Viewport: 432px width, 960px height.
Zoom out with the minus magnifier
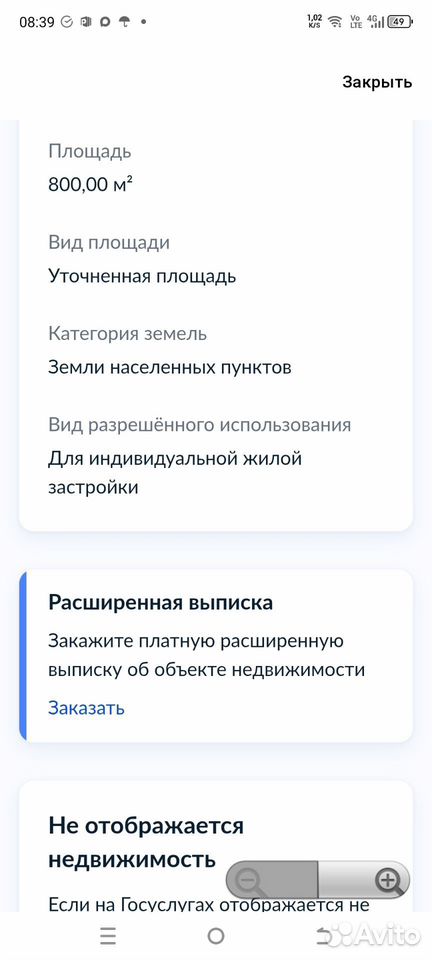(x=272, y=881)
